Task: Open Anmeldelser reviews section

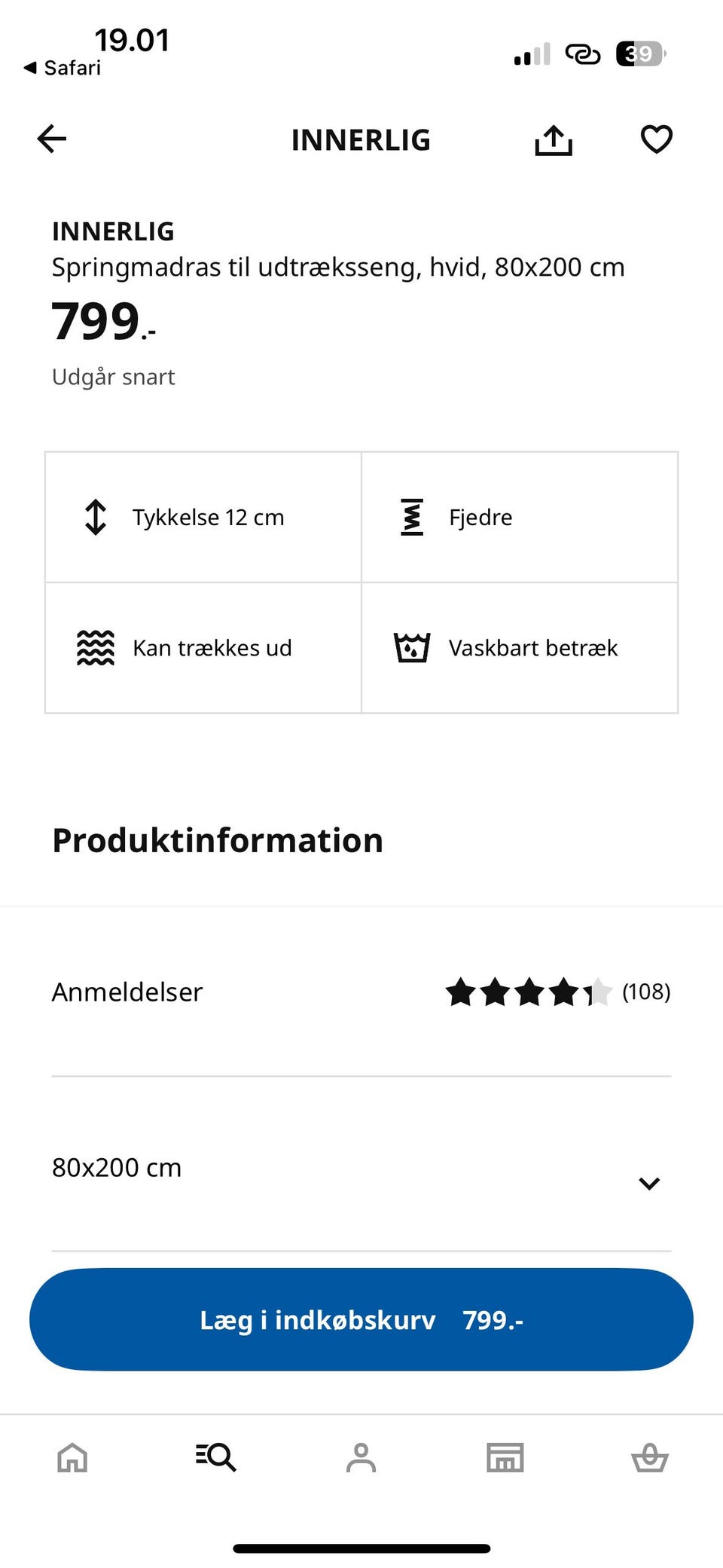Action: pyautogui.click(x=127, y=992)
